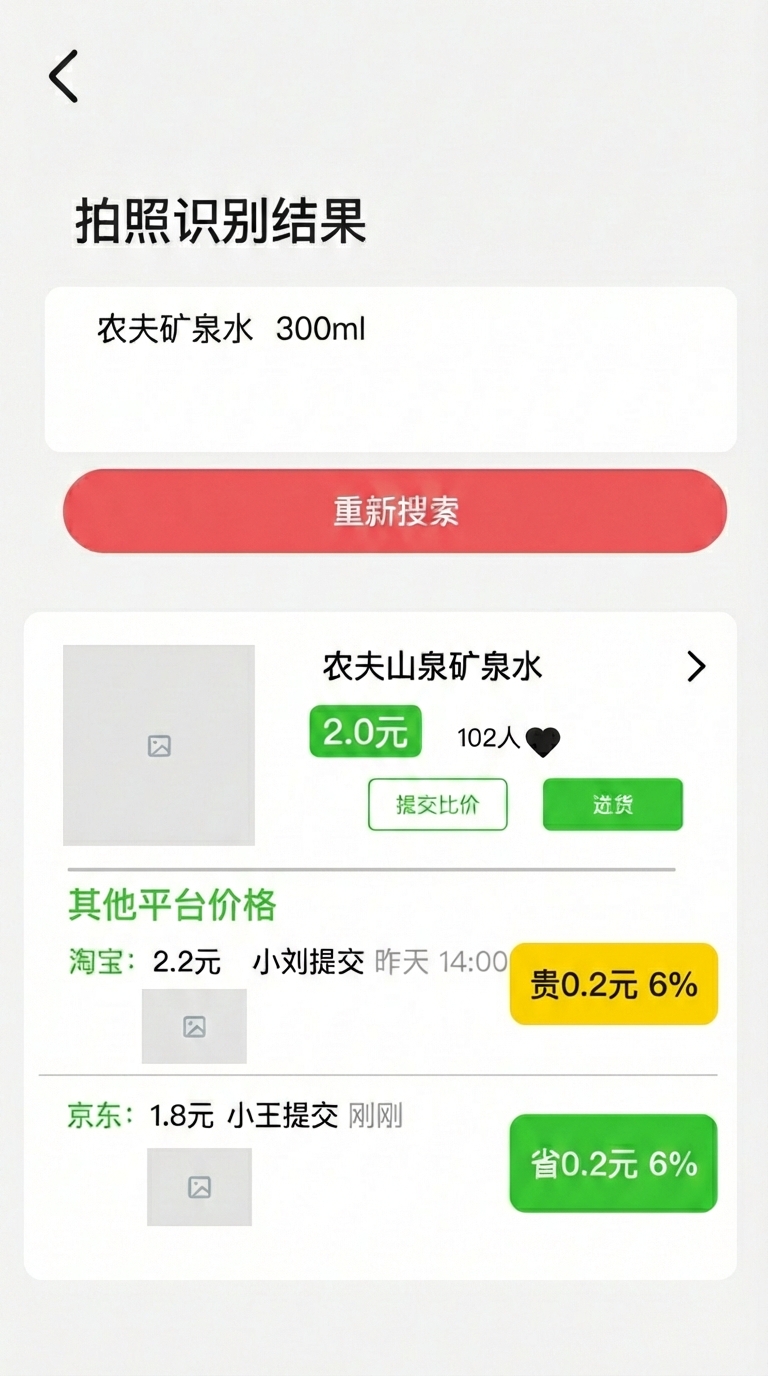Open the 农夫山泉矿泉水 product image
This screenshot has width=768, height=1376.
pos(159,745)
